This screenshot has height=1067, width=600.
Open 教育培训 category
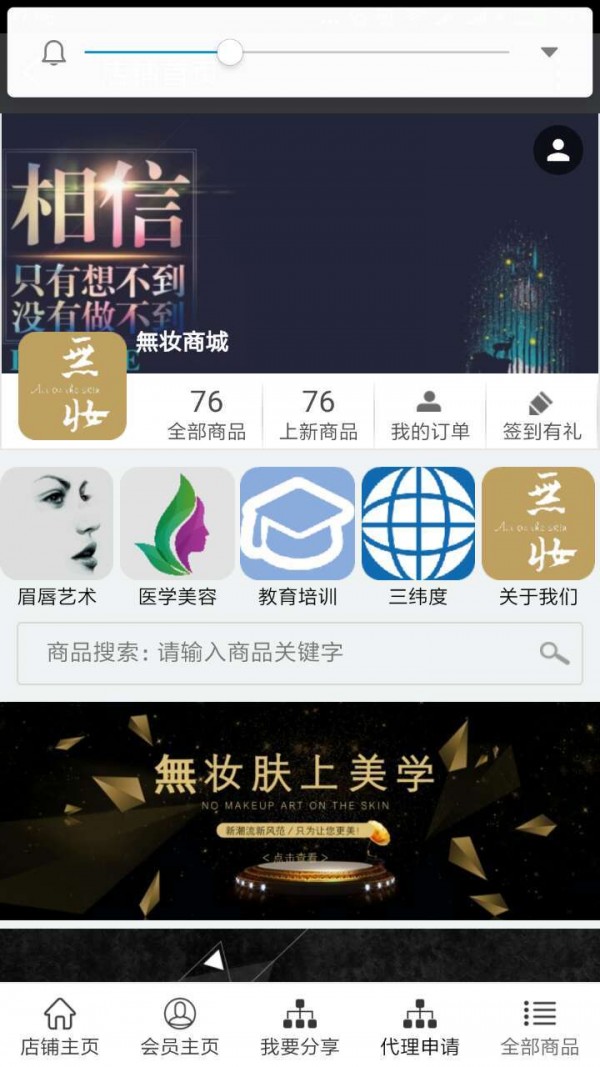pos(298,536)
